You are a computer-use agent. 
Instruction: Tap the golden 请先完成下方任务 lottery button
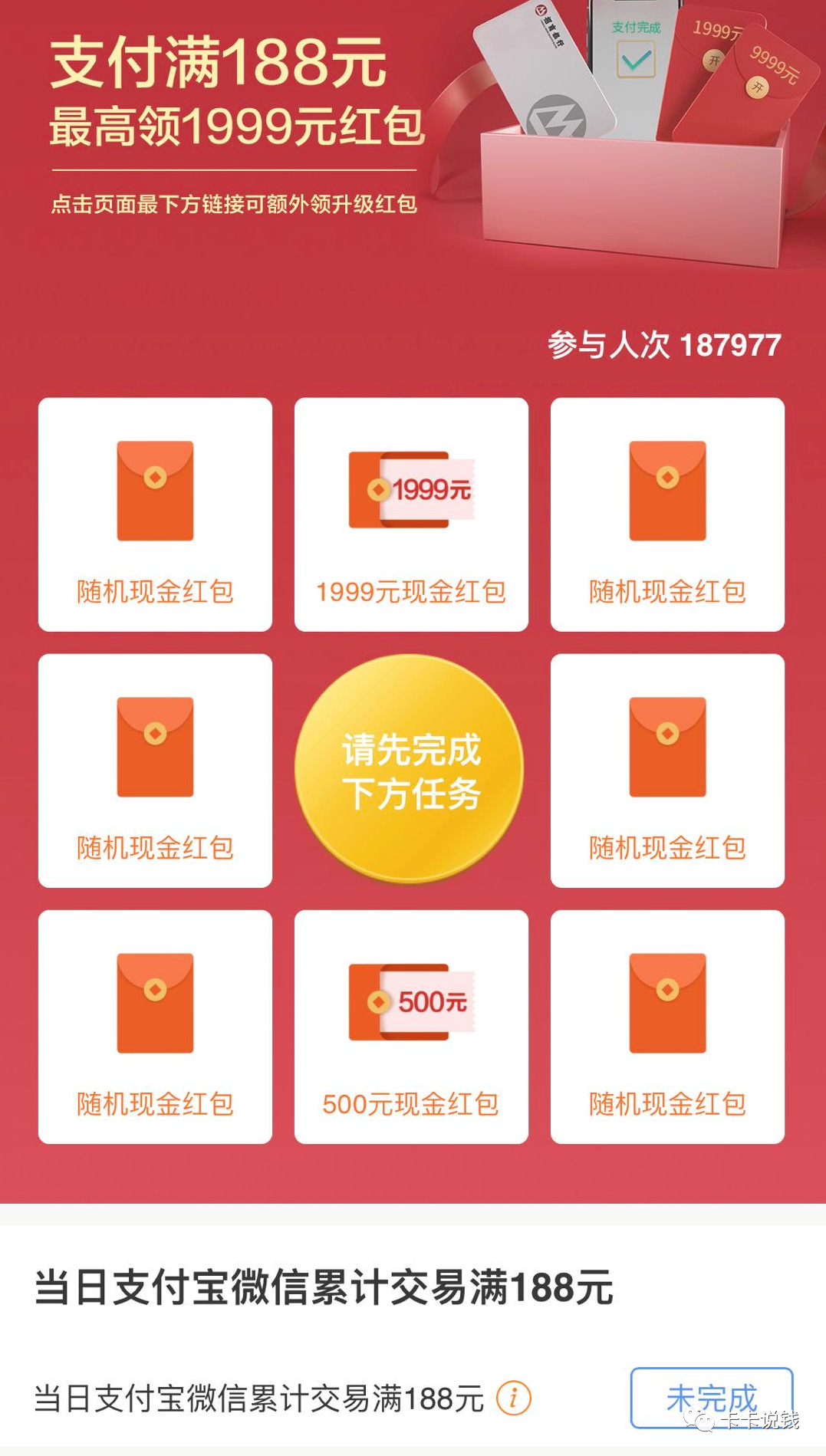410,769
